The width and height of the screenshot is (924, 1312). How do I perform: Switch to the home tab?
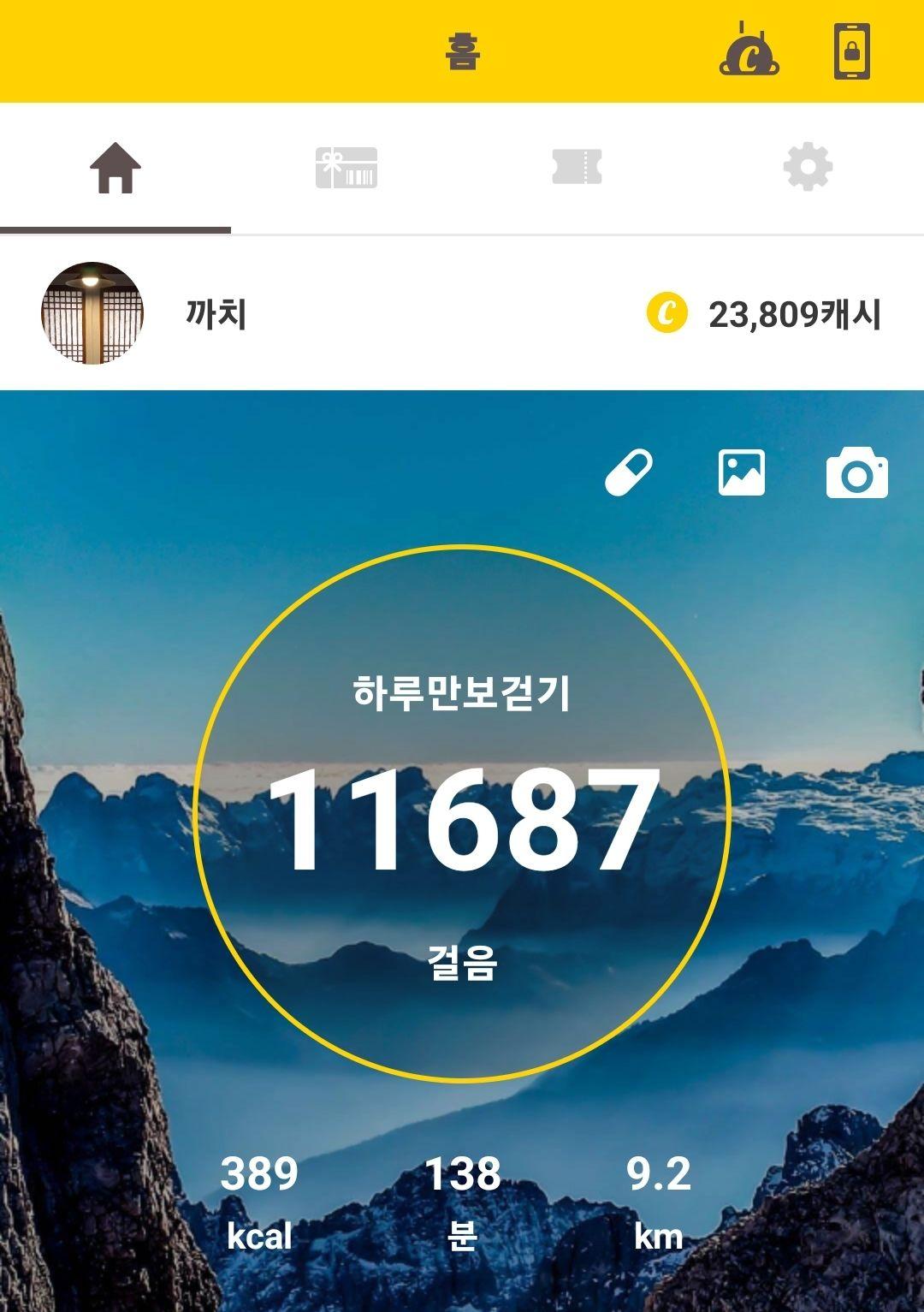click(x=115, y=168)
